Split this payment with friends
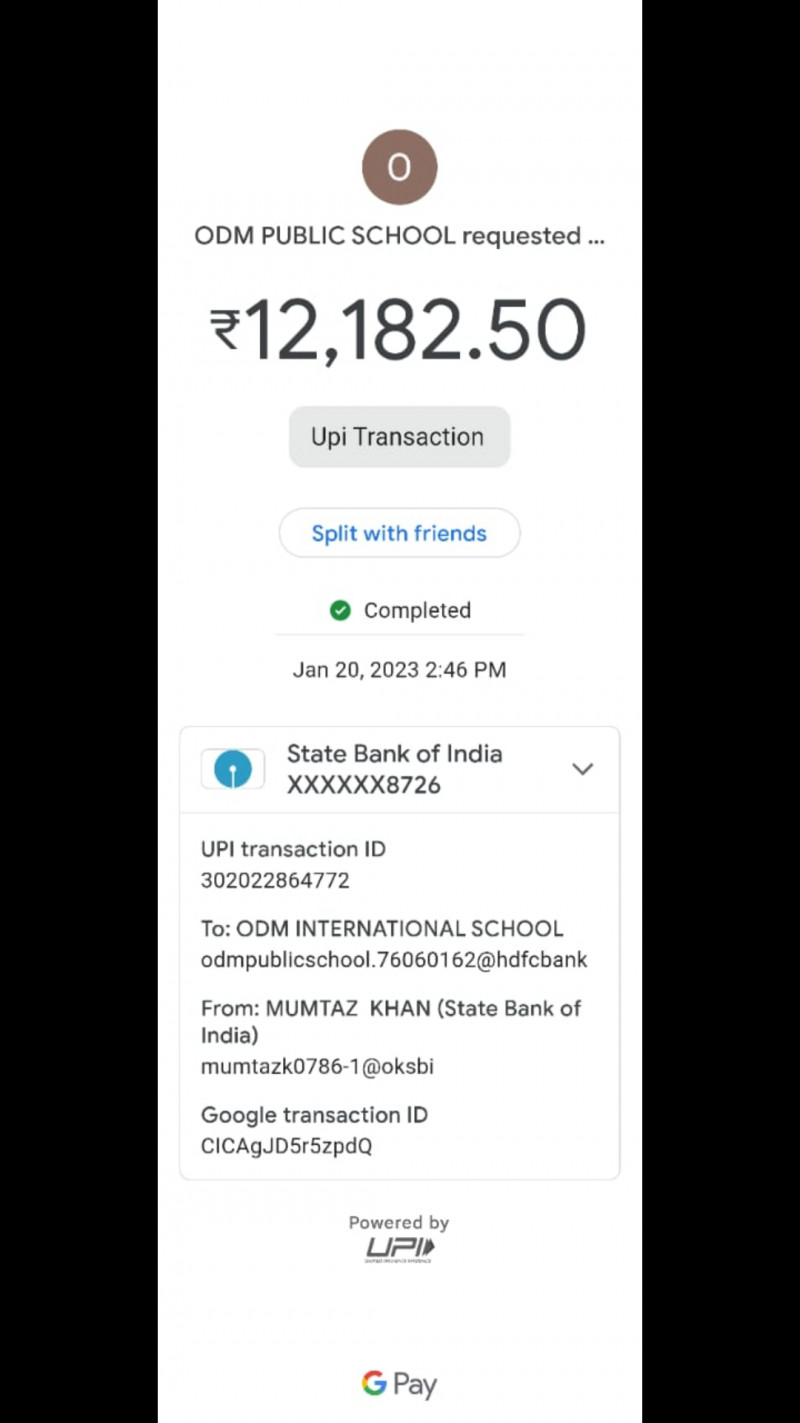Screen dimensions: 800x1423 [399, 533]
